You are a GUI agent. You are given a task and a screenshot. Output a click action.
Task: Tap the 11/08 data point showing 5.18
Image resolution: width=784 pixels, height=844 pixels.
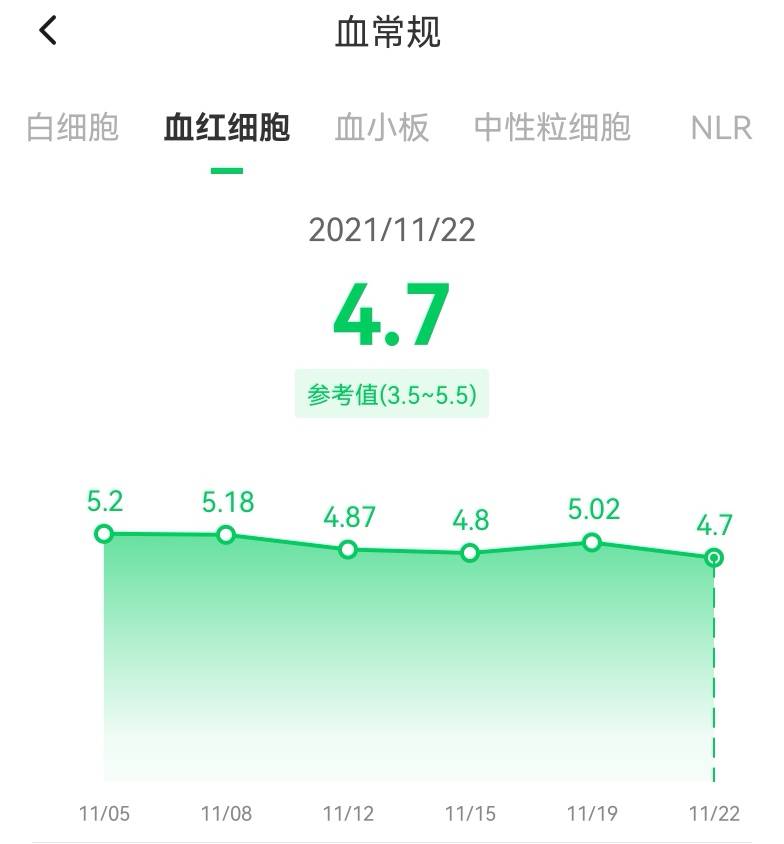[x=226, y=534]
